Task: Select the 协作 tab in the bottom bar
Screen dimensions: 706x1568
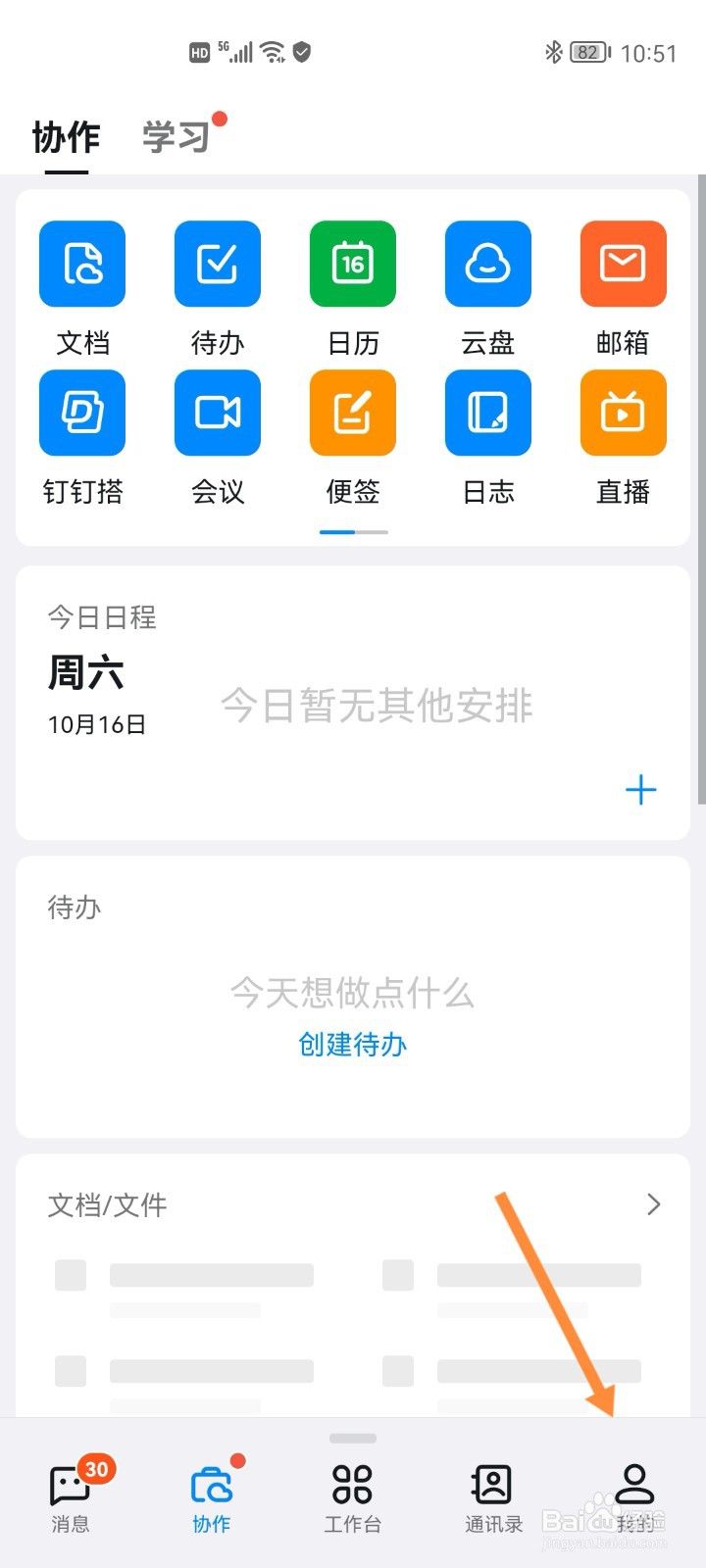Action: pos(212,1497)
